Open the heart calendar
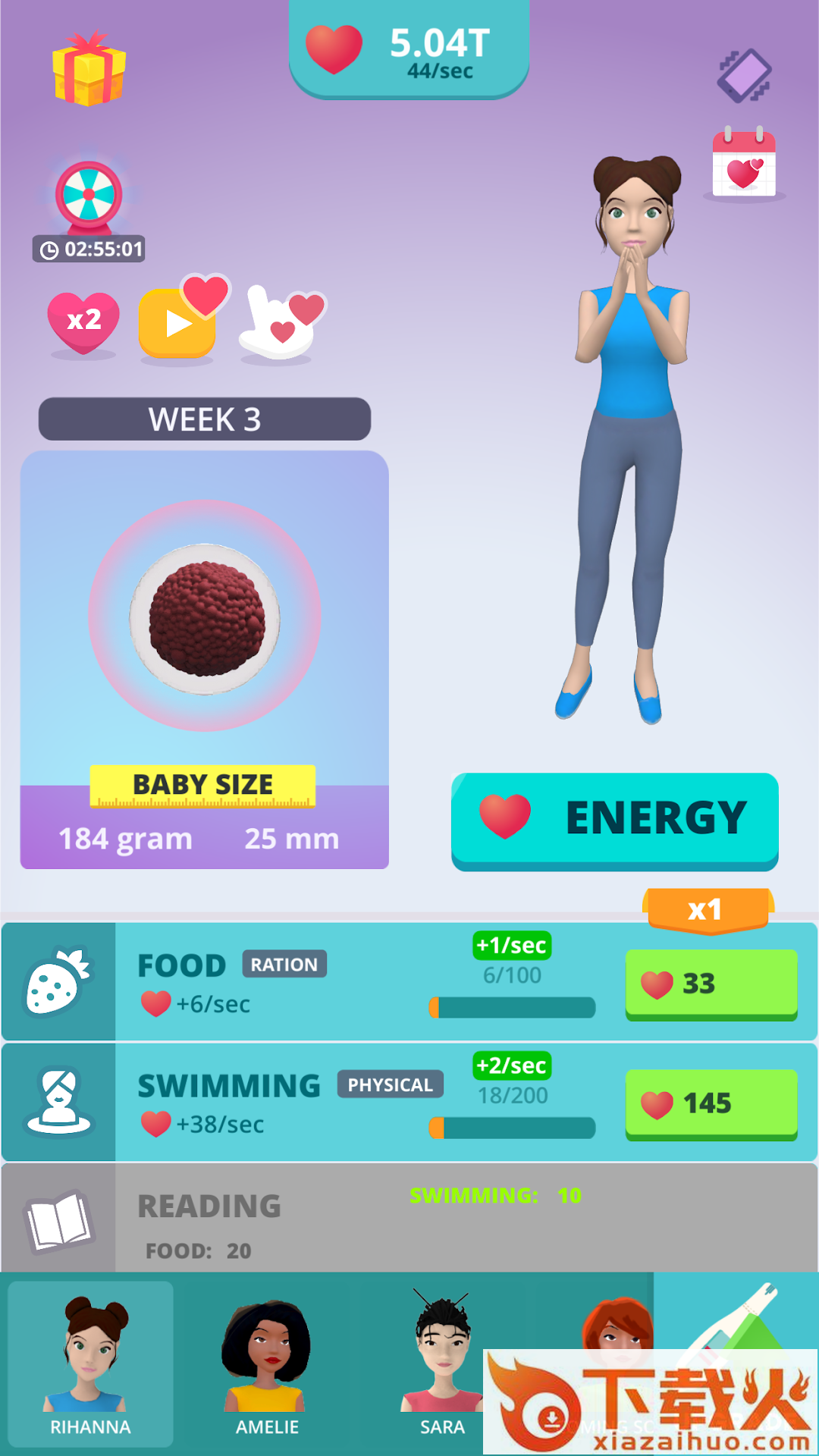The width and height of the screenshot is (819, 1456). (744, 163)
